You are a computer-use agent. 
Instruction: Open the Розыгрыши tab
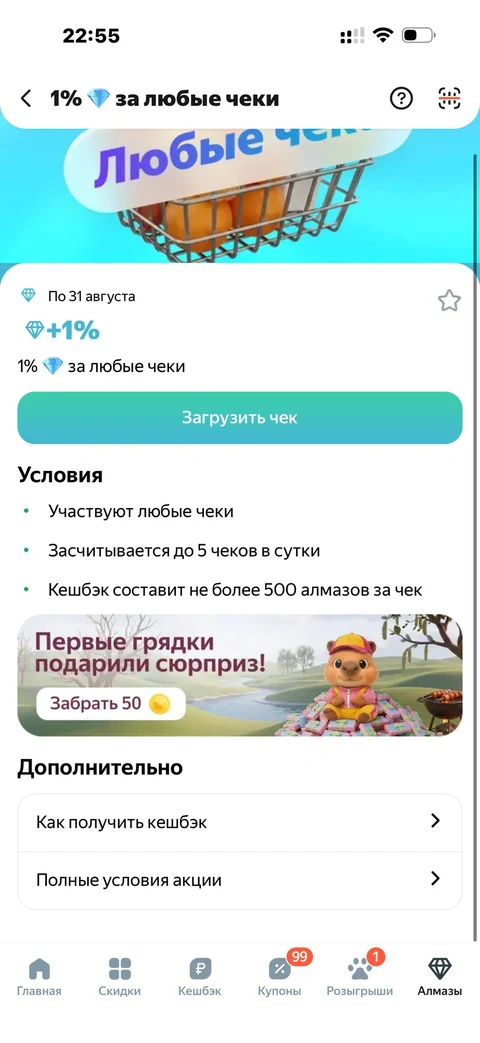coord(360,977)
